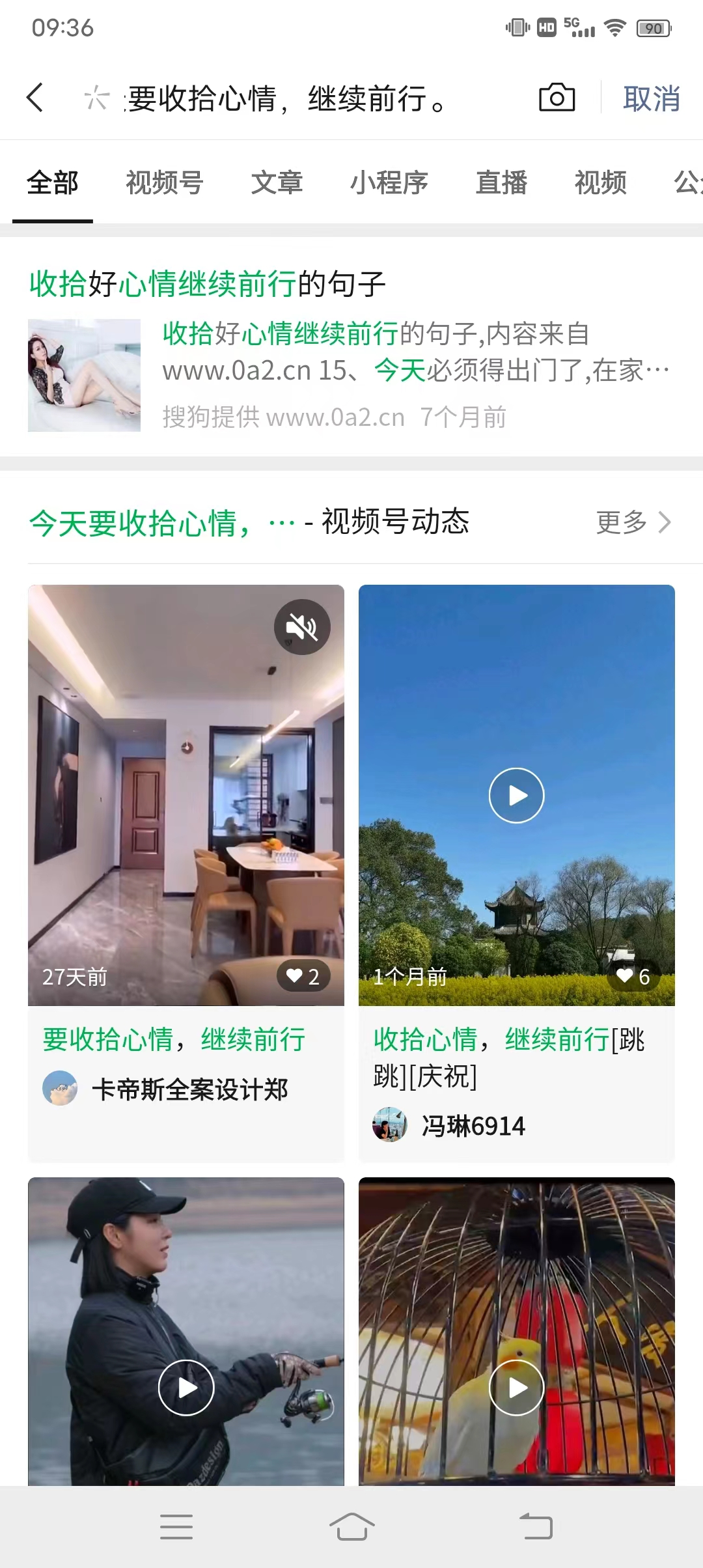The height and width of the screenshot is (1568, 703).
Task: Select the 小程序 tab
Action: point(389,183)
